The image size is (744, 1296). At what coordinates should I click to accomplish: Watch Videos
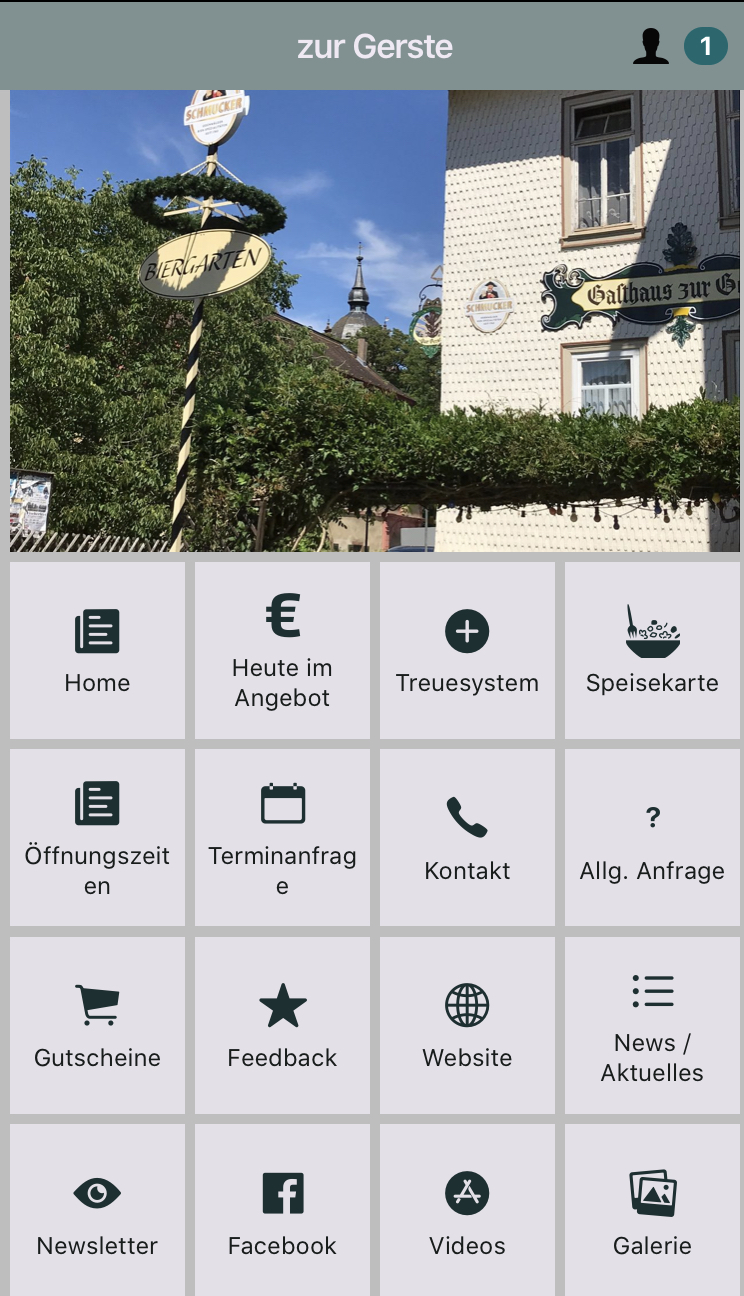pos(467,1212)
